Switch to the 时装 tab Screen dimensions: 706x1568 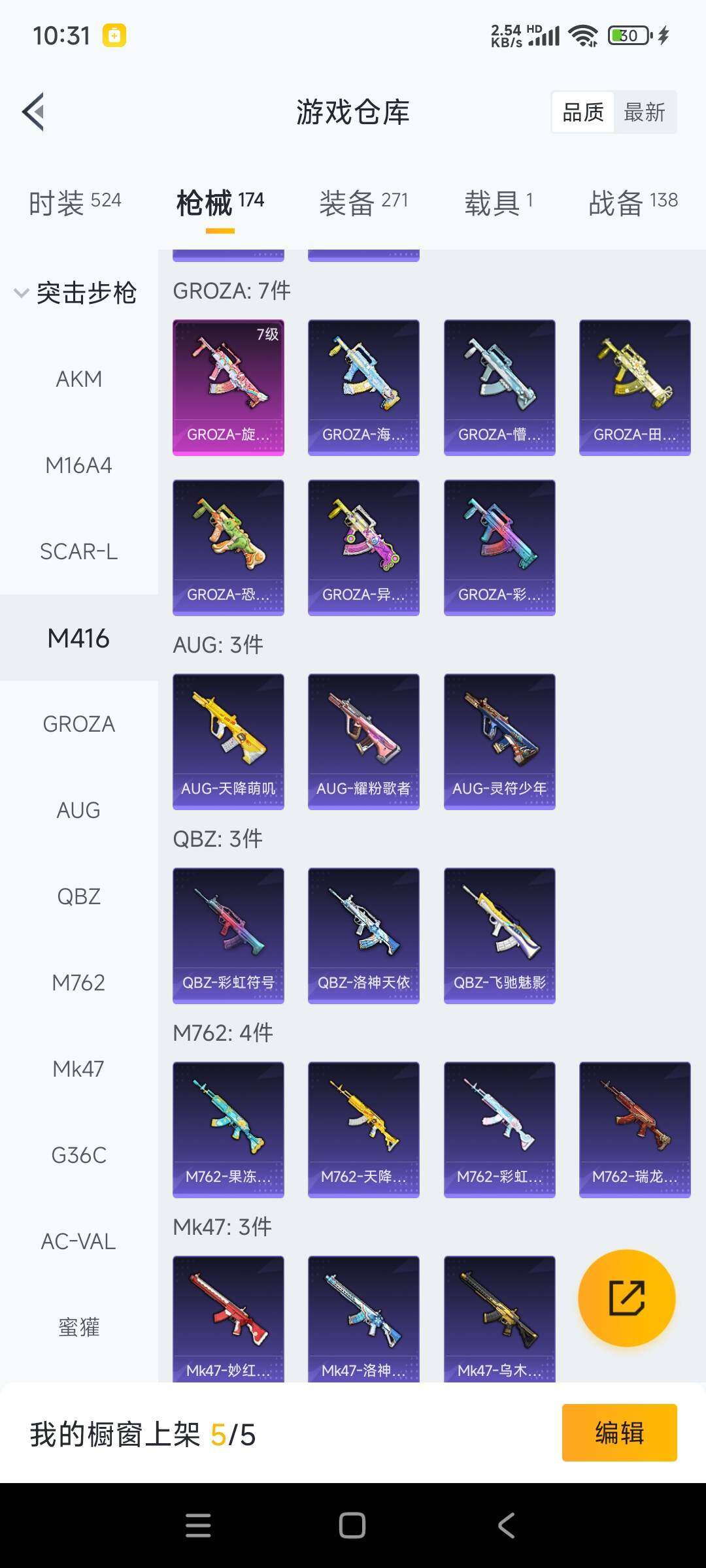click(x=75, y=203)
